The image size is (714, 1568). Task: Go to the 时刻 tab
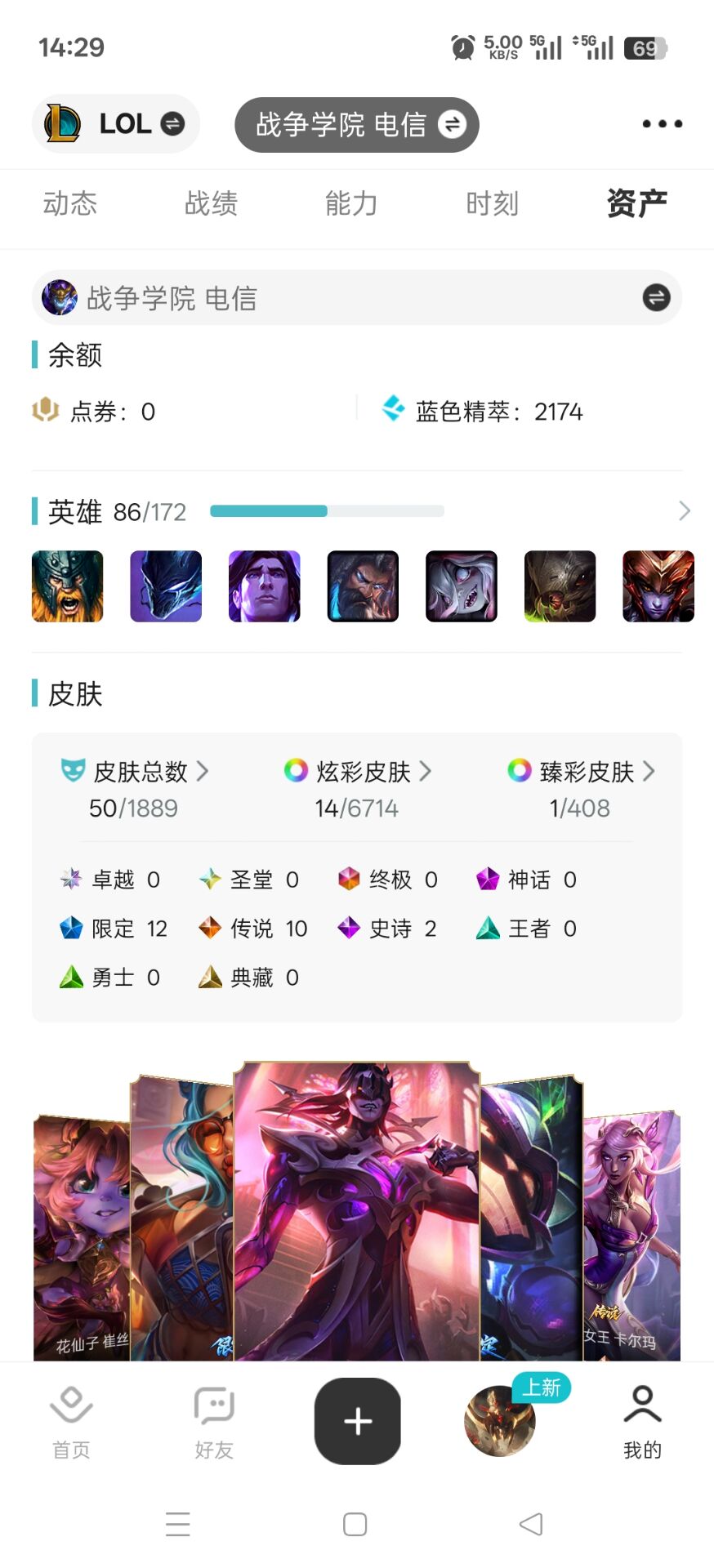click(x=492, y=203)
